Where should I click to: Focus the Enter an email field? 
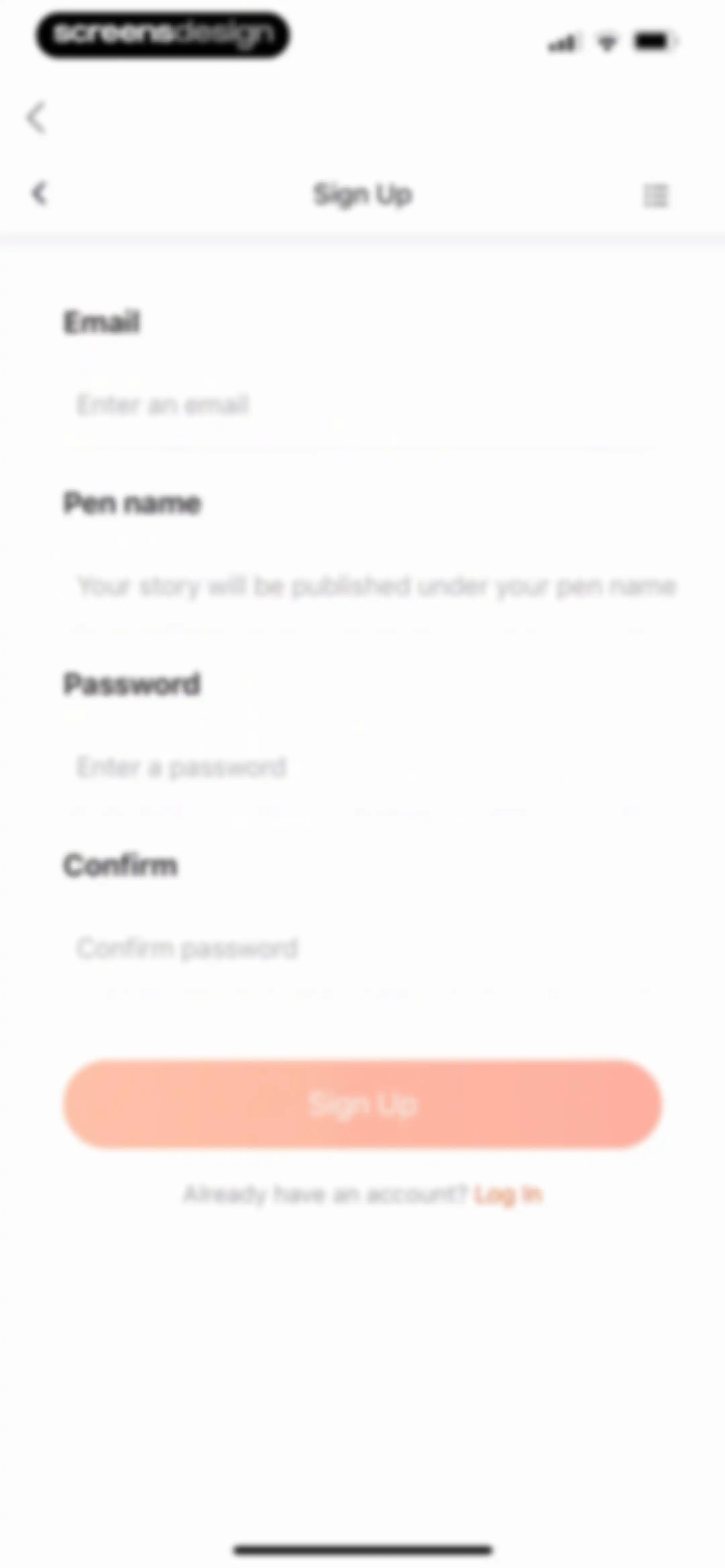click(x=362, y=405)
